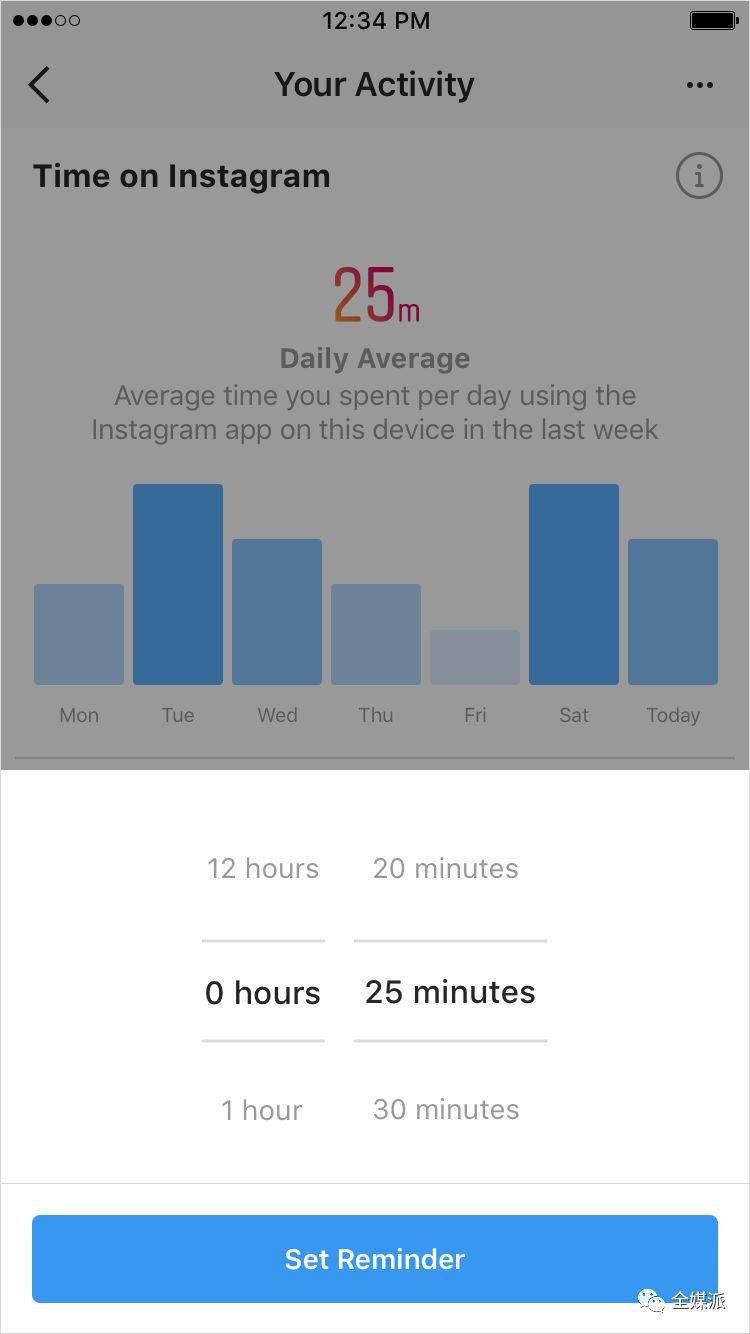Open the info icon beside Time on Instagram
Viewport: 750px width, 1334px height.
(699, 177)
